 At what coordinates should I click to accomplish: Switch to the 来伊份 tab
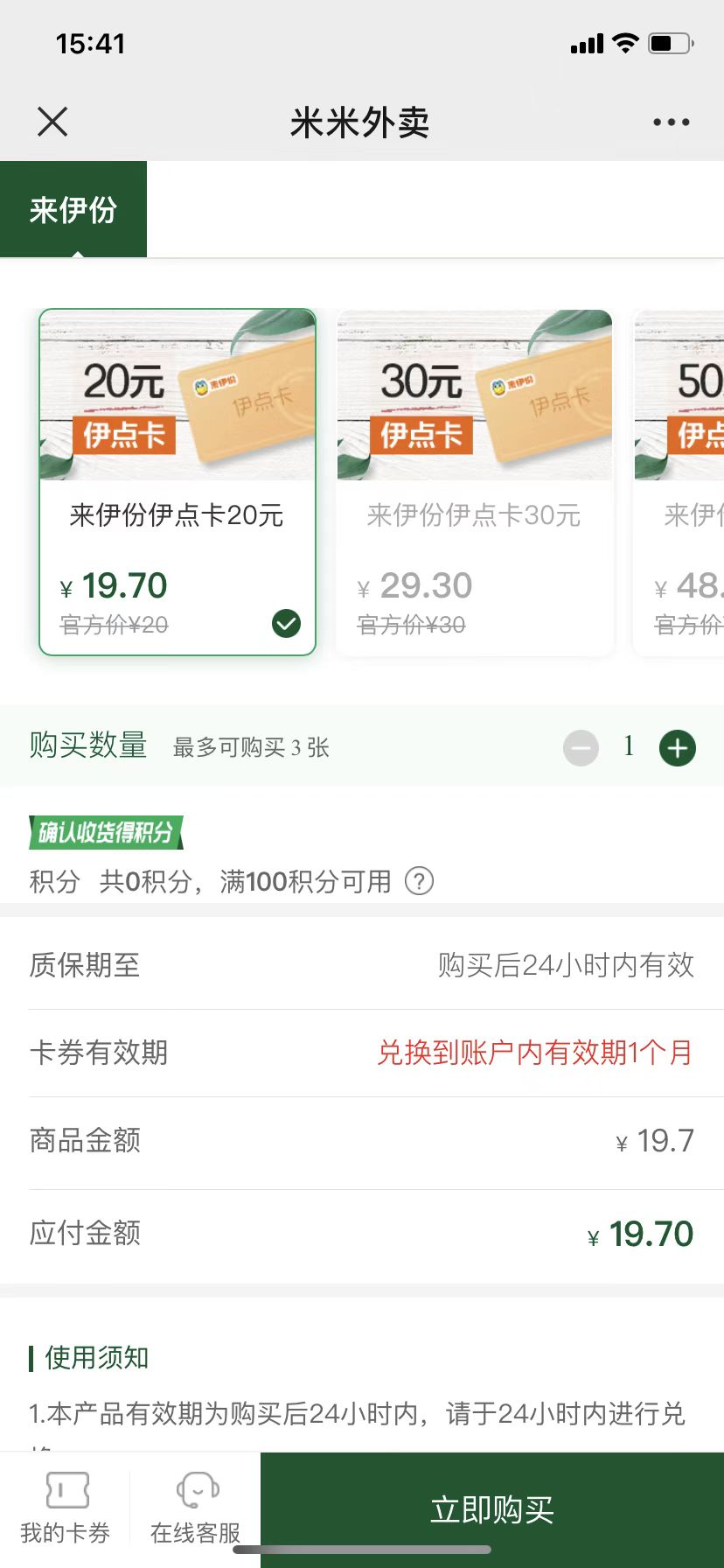[x=73, y=210]
